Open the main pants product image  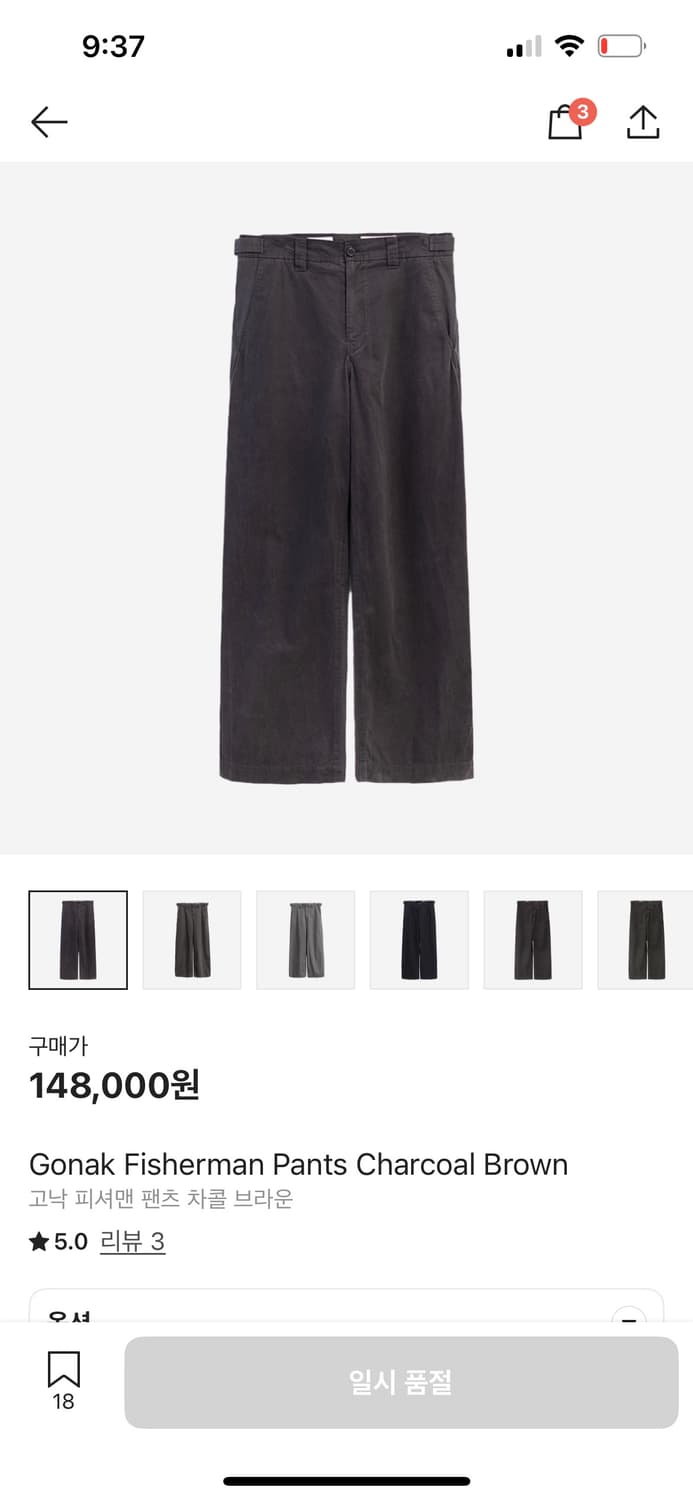pyautogui.click(x=346, y=508)
